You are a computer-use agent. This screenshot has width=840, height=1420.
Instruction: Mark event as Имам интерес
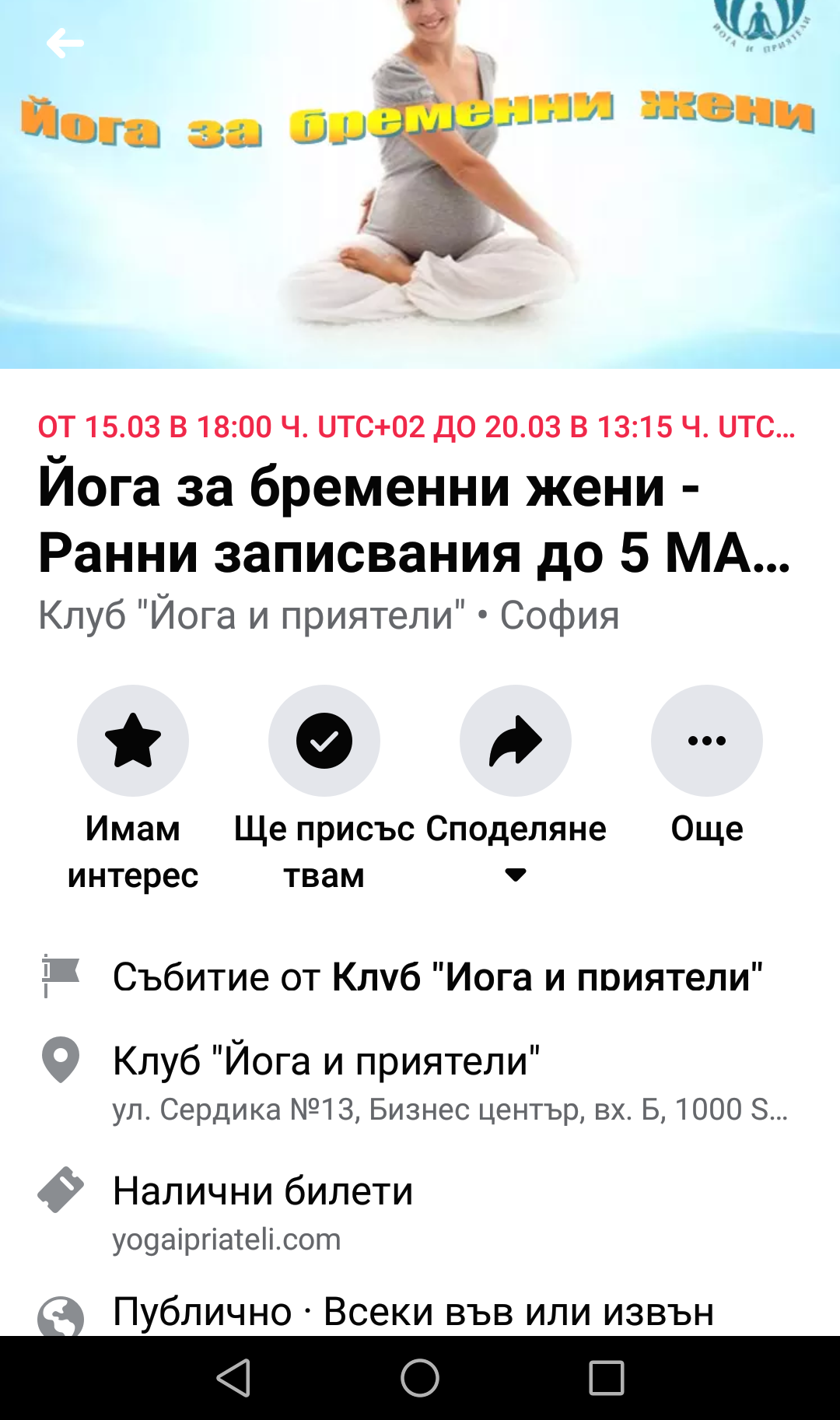[x=133, y=741]
